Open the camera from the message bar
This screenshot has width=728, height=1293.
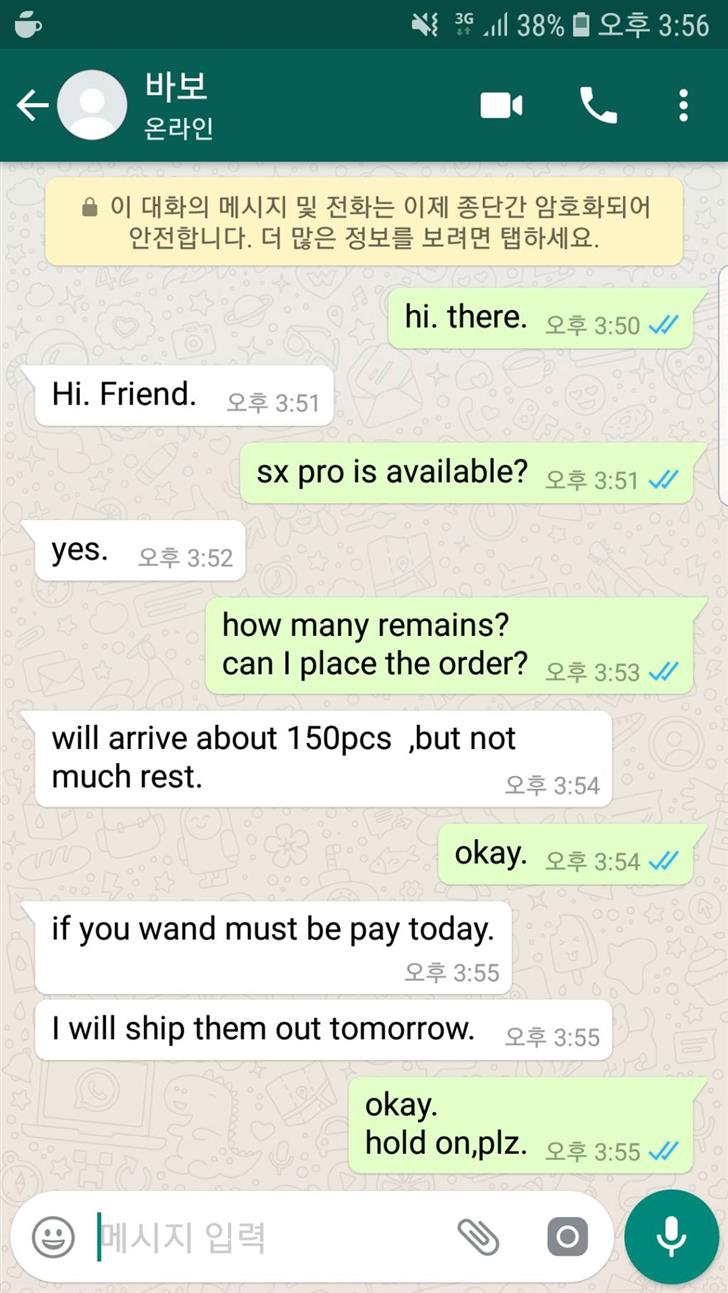pyautogui.click(x=567, y=1238)
